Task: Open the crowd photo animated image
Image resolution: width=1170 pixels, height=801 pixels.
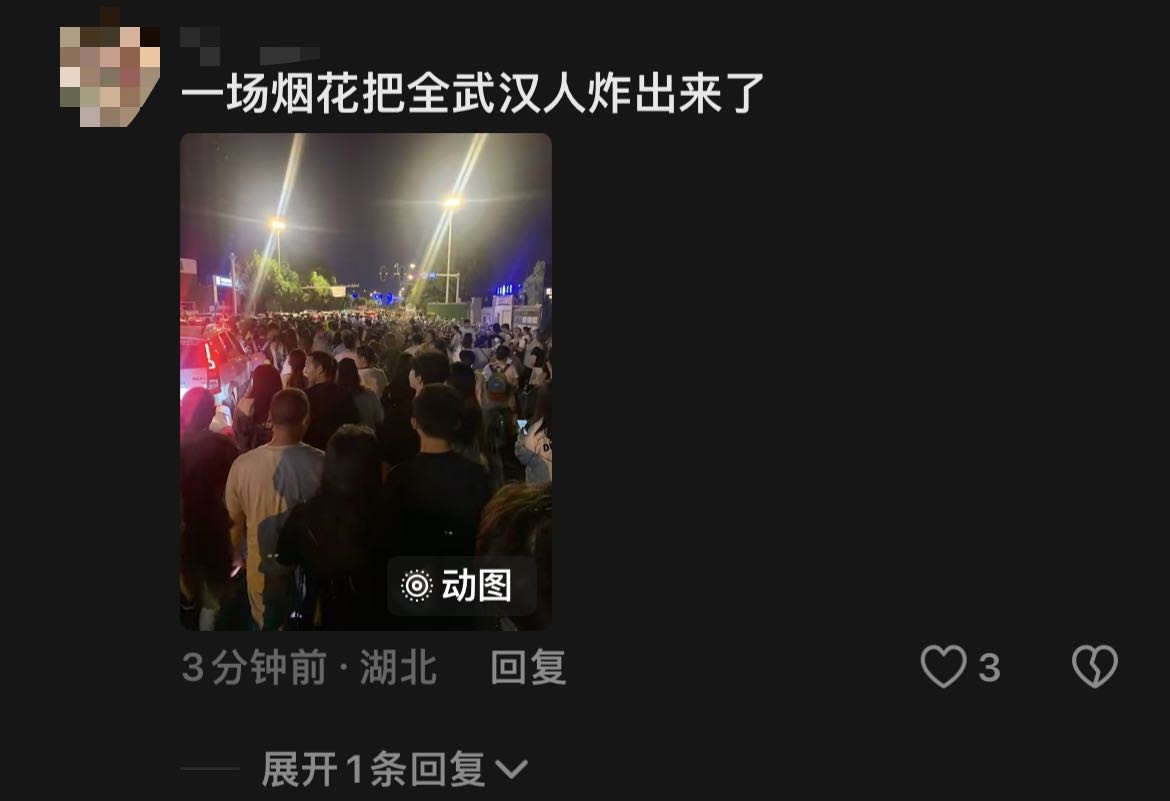Action: pos(365,381)
